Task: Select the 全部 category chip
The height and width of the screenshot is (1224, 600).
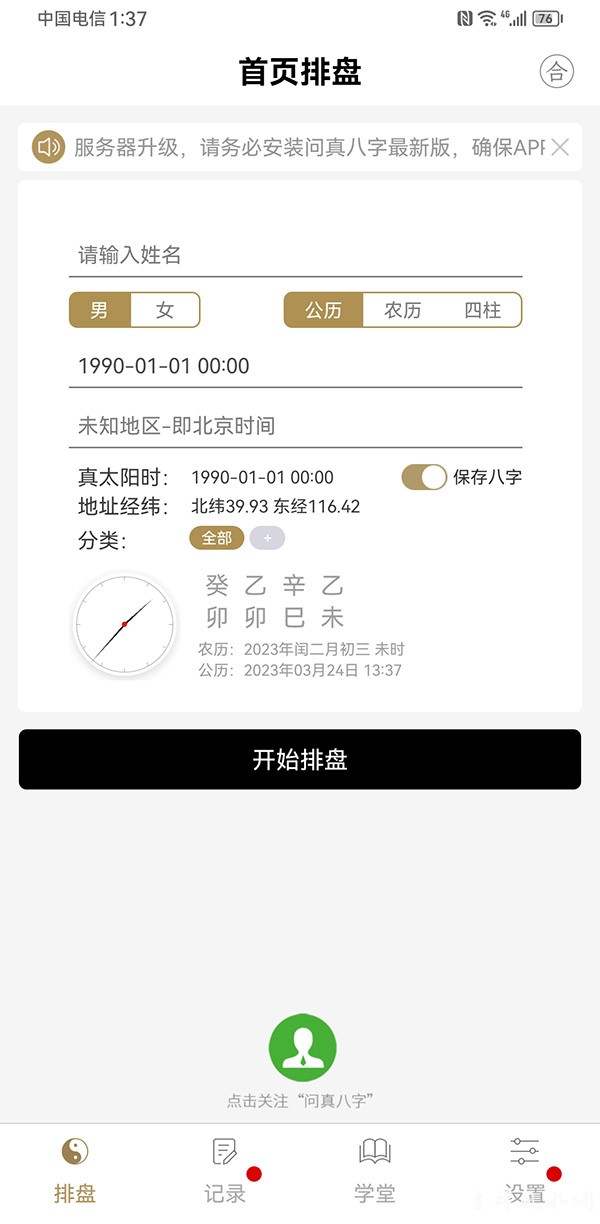Action: 217,538
